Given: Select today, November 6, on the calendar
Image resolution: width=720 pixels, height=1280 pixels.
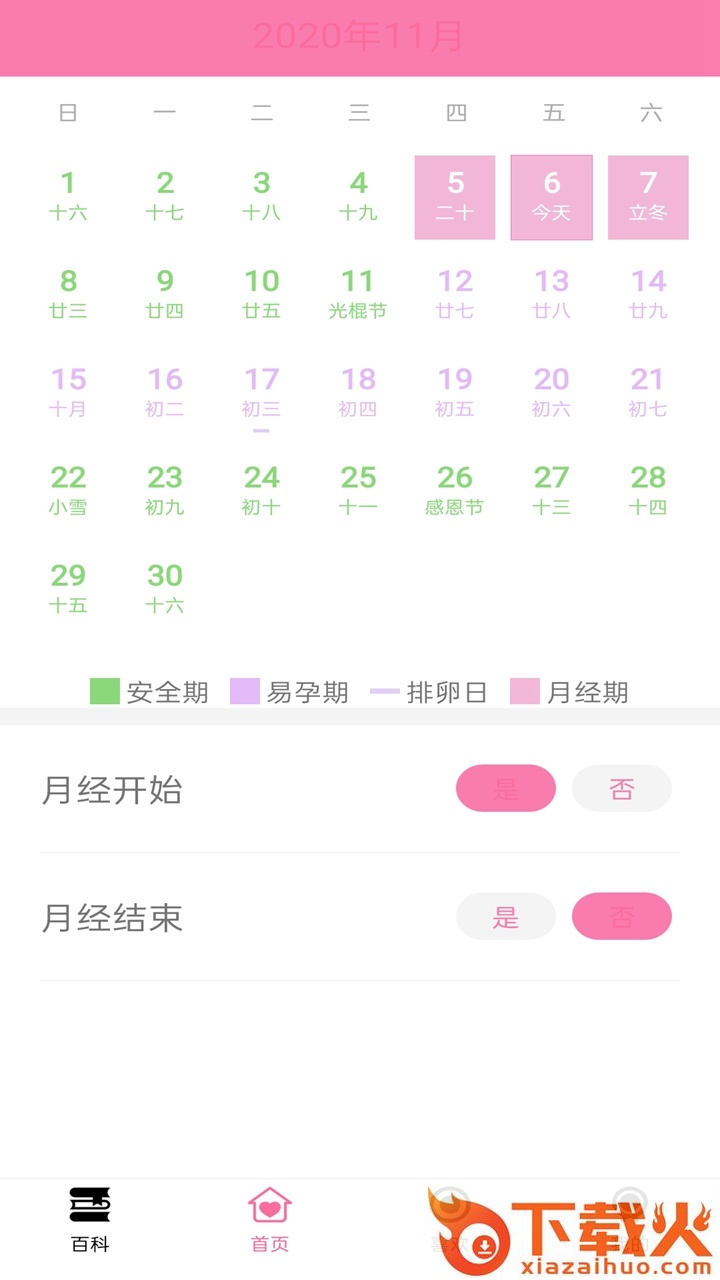Looking at the screenshot, I should pos(551,197).
